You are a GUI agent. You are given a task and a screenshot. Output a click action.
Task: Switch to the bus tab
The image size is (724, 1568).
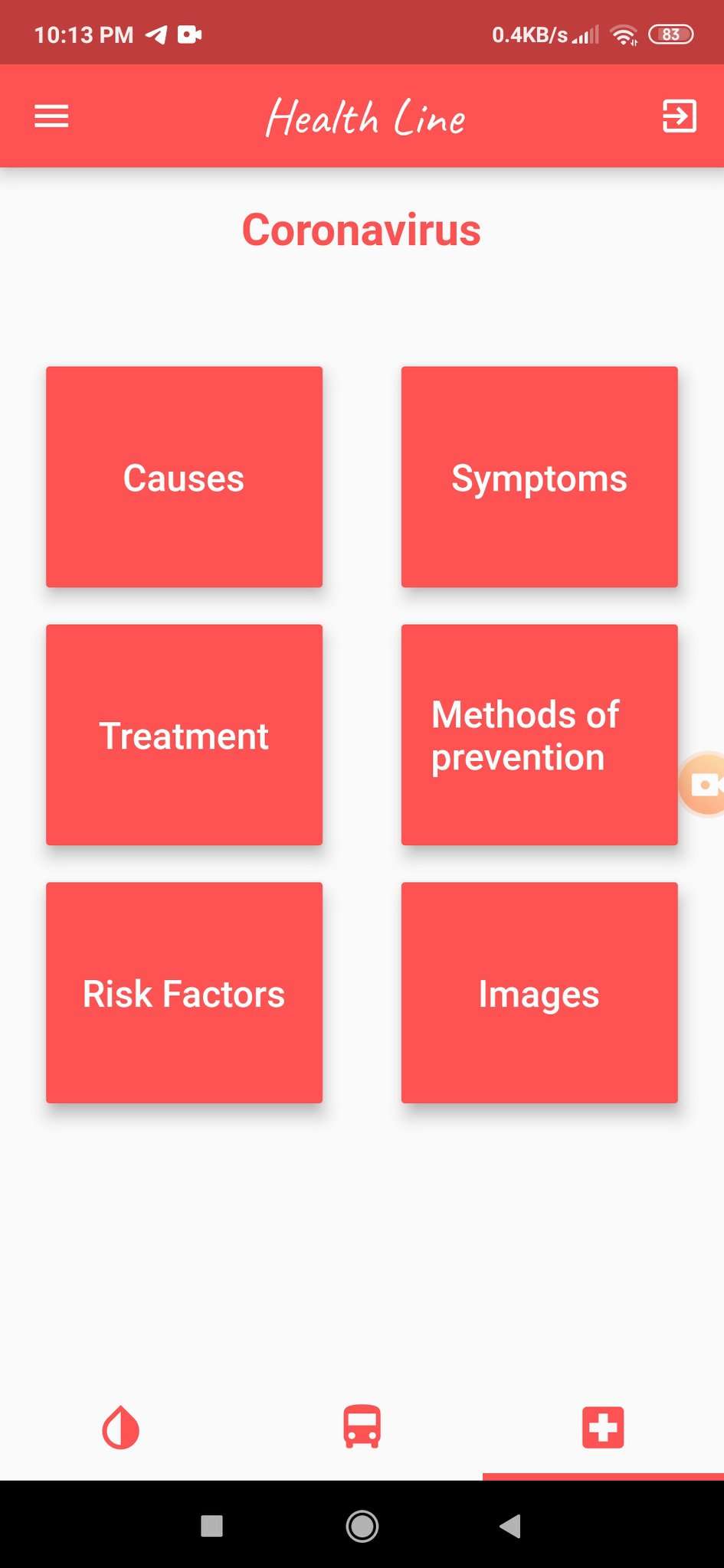(362, 1428)
